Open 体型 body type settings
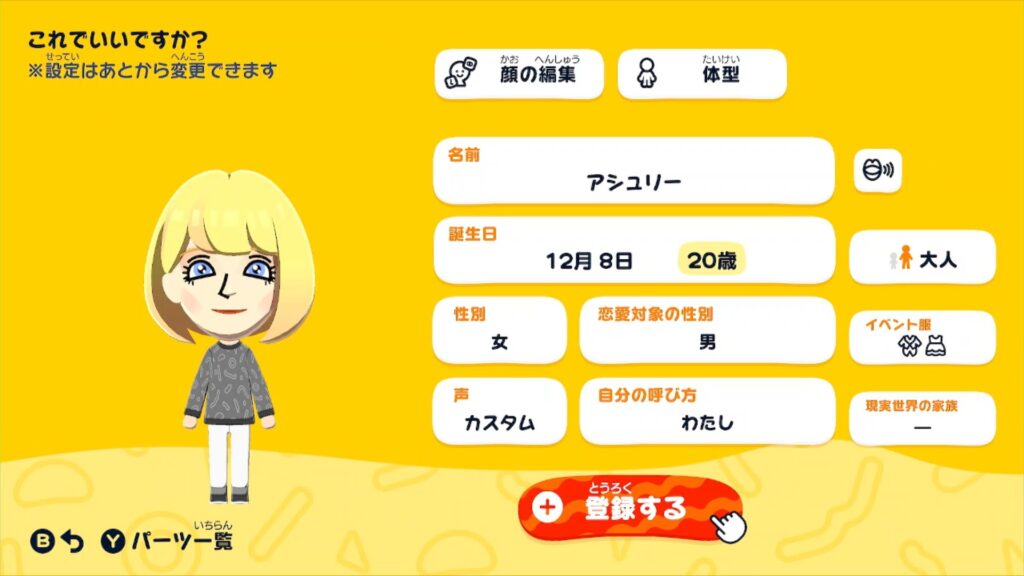The width and height of the screenshot is (1024, 576). click(702, 74)
